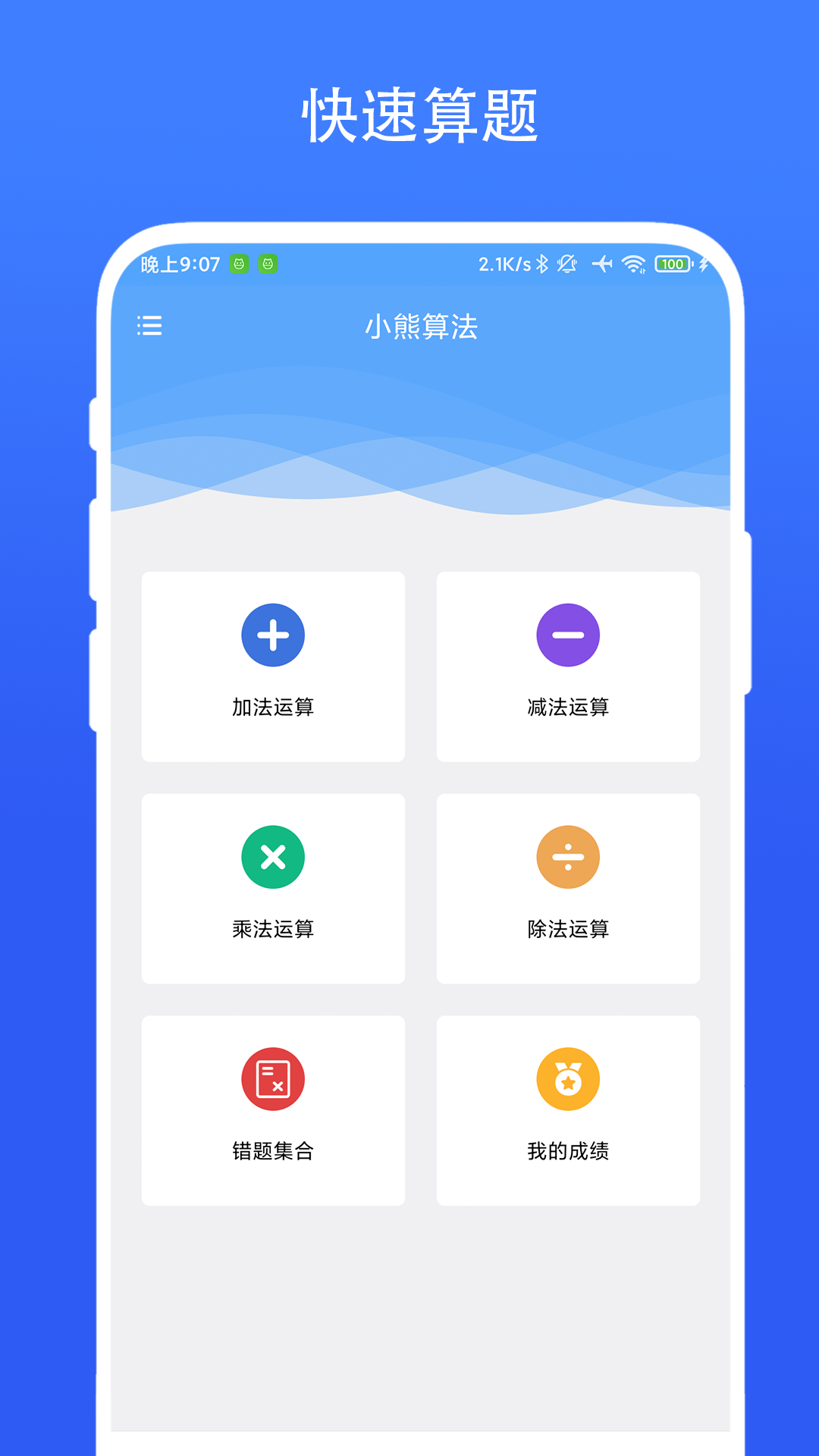This screenshot has width=819, height=1456.
Task: Open the 减法运算 card
Action: (568, 666)
